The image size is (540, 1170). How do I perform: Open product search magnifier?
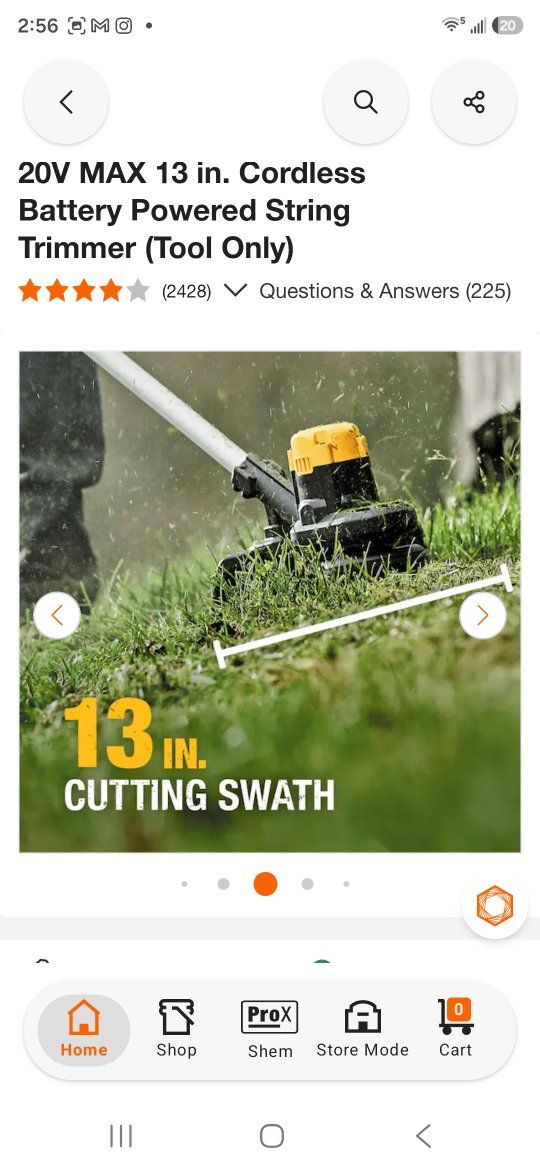(365, 102)
